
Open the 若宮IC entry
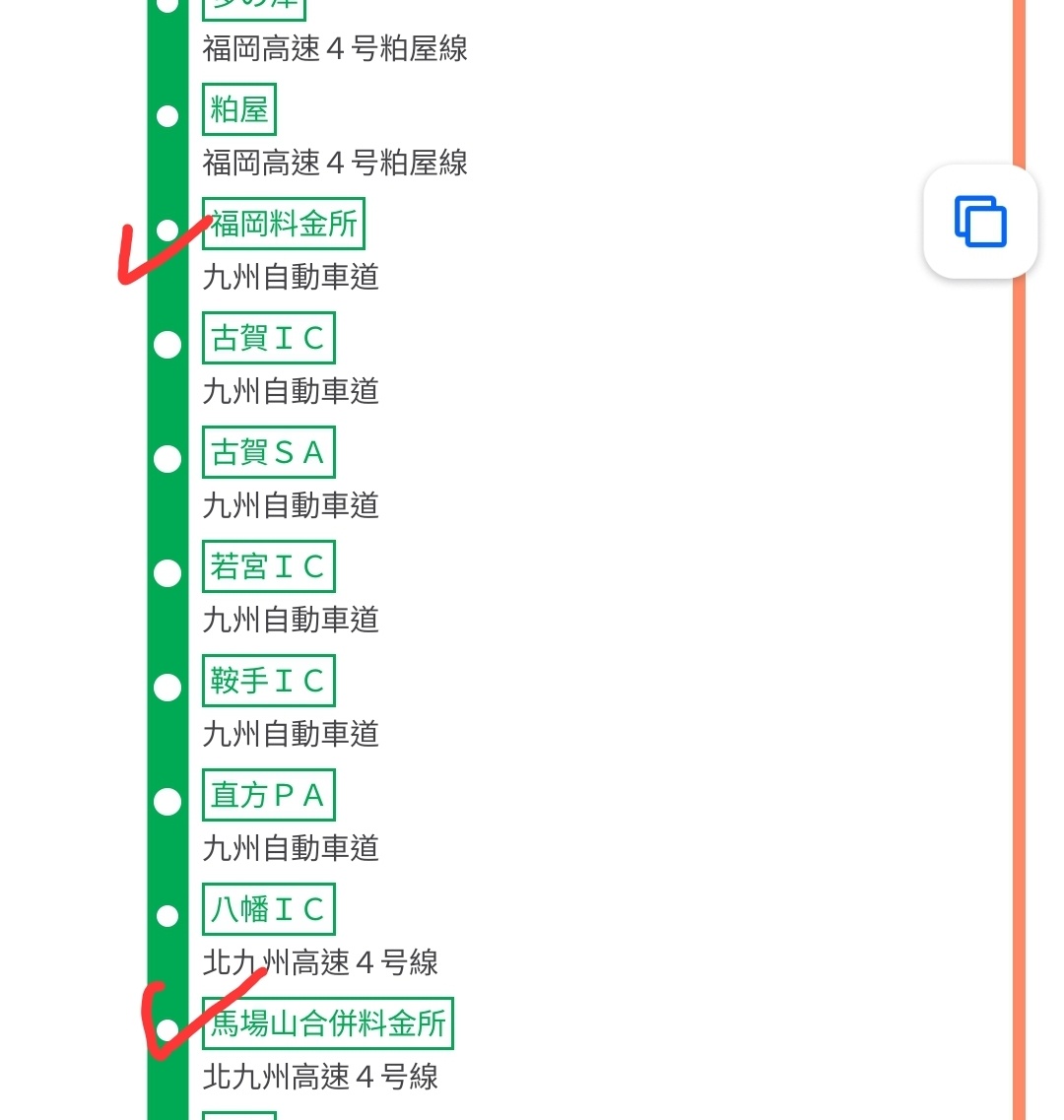[x=268, y=566]
